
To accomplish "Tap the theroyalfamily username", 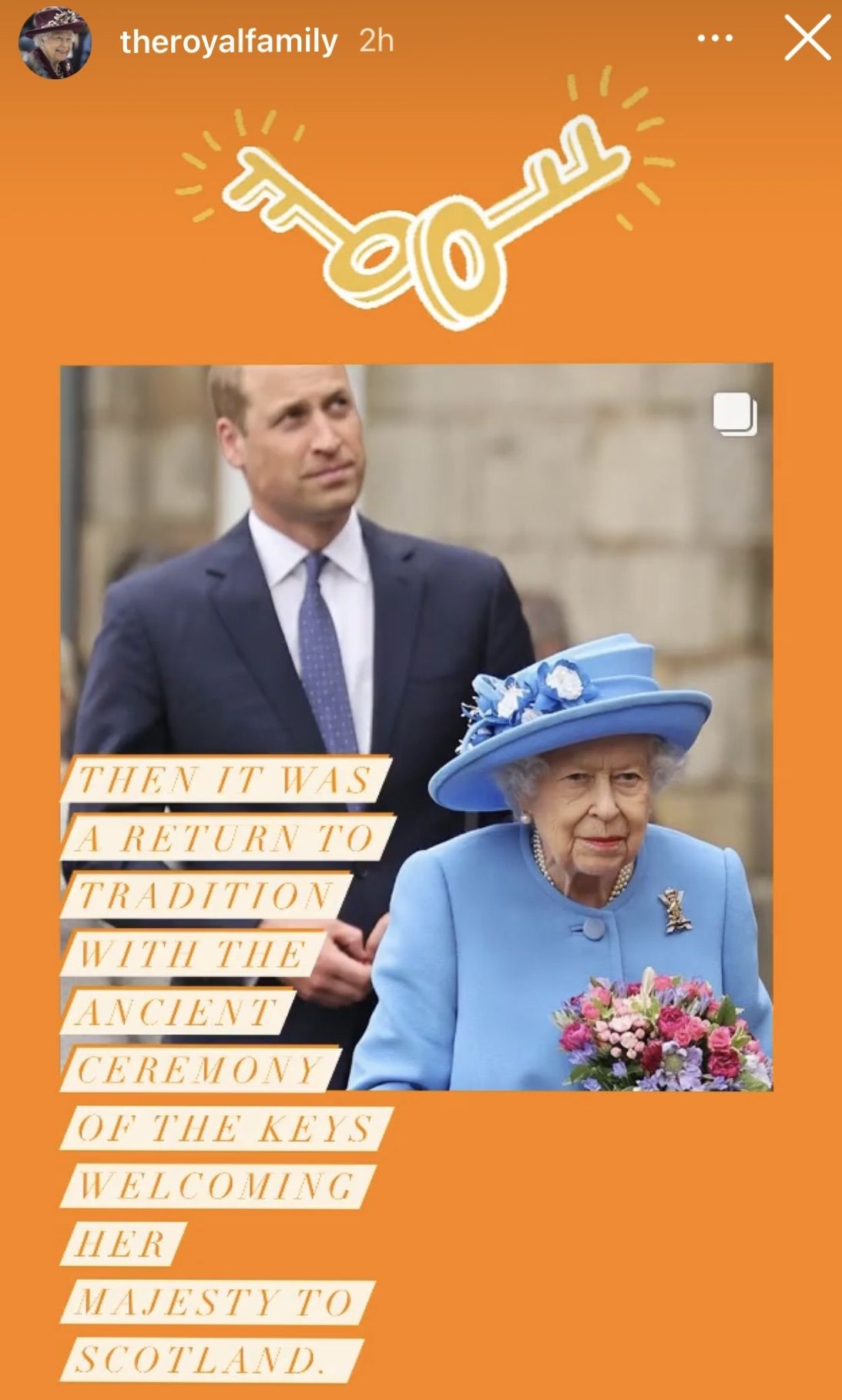I will [229, 41].
